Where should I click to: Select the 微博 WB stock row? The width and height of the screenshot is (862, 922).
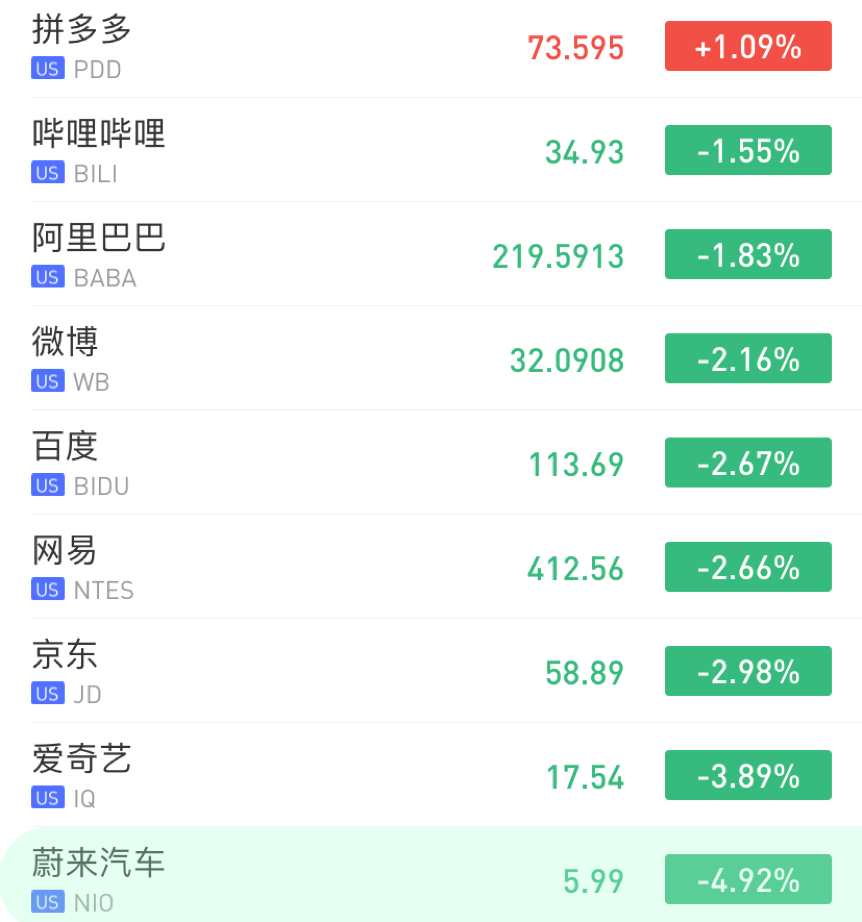[300, 359]
